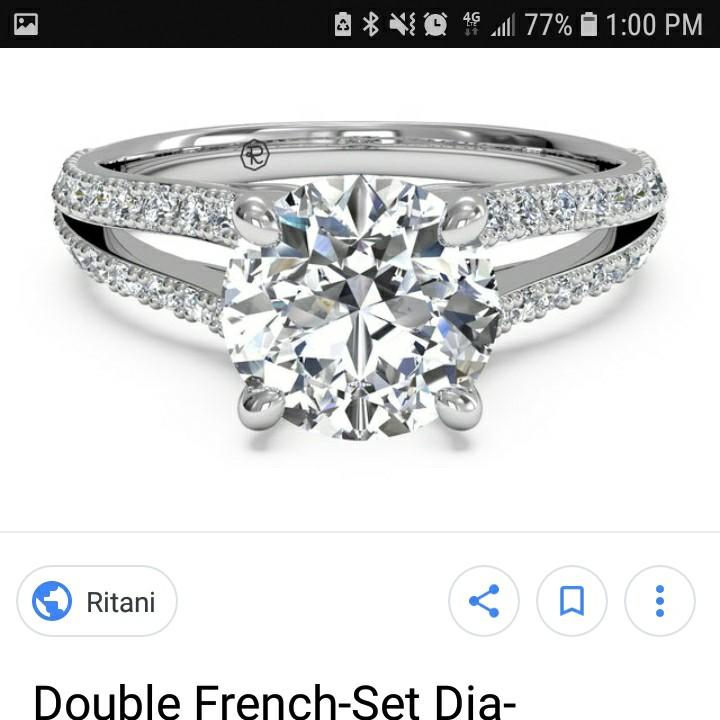Save the image with the bookmark icon
The image size is (720, 720).
[x=572, y=601]
